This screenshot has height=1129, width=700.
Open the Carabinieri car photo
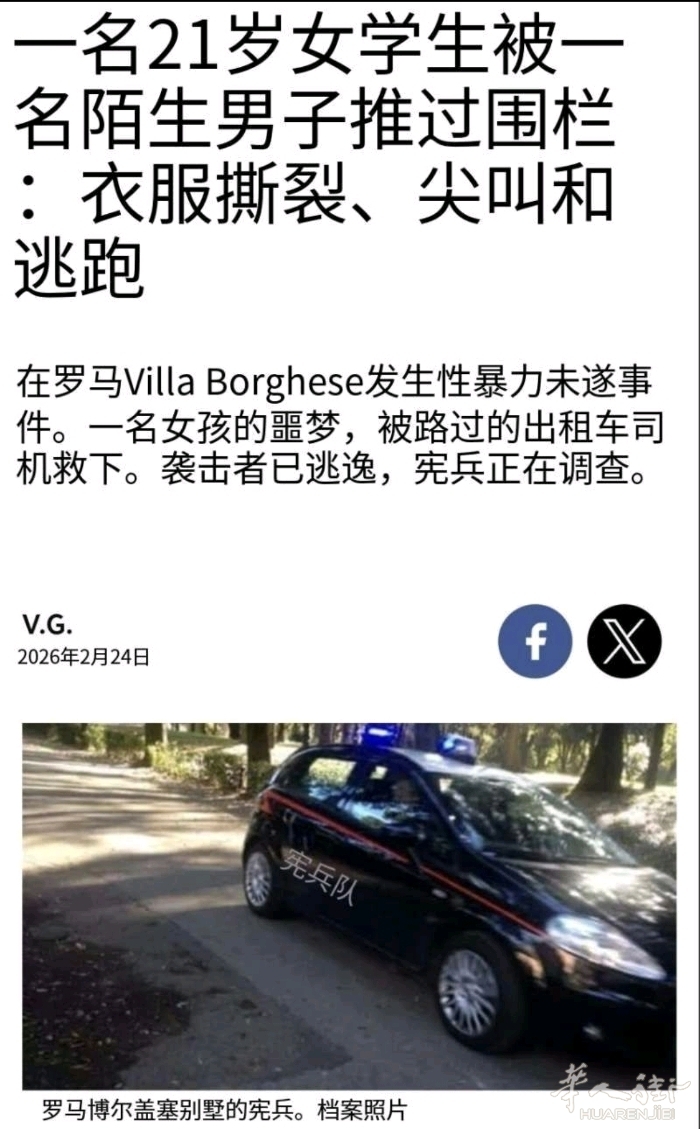point(349,905)
